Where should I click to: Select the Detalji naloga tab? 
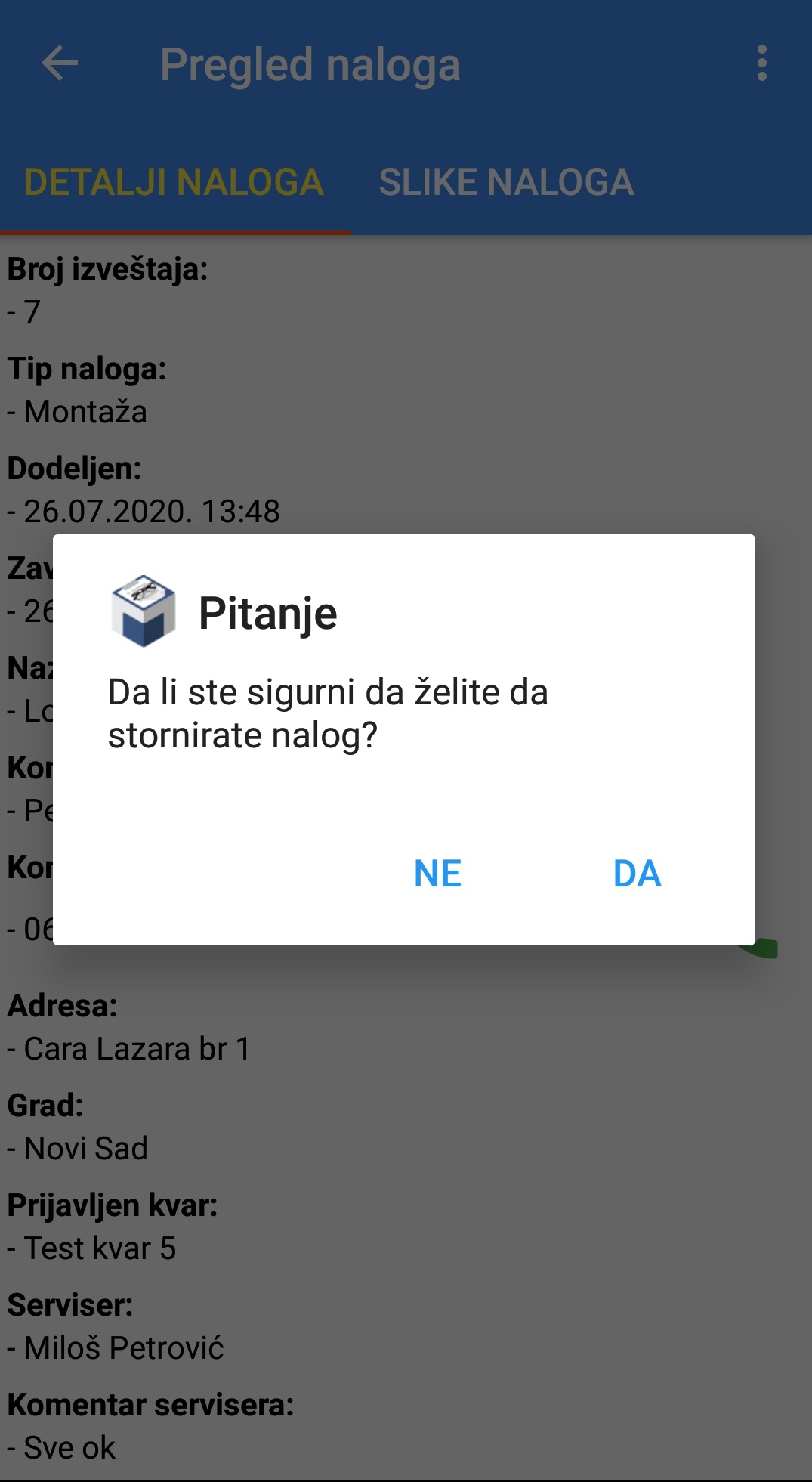(x=174, y=182)
